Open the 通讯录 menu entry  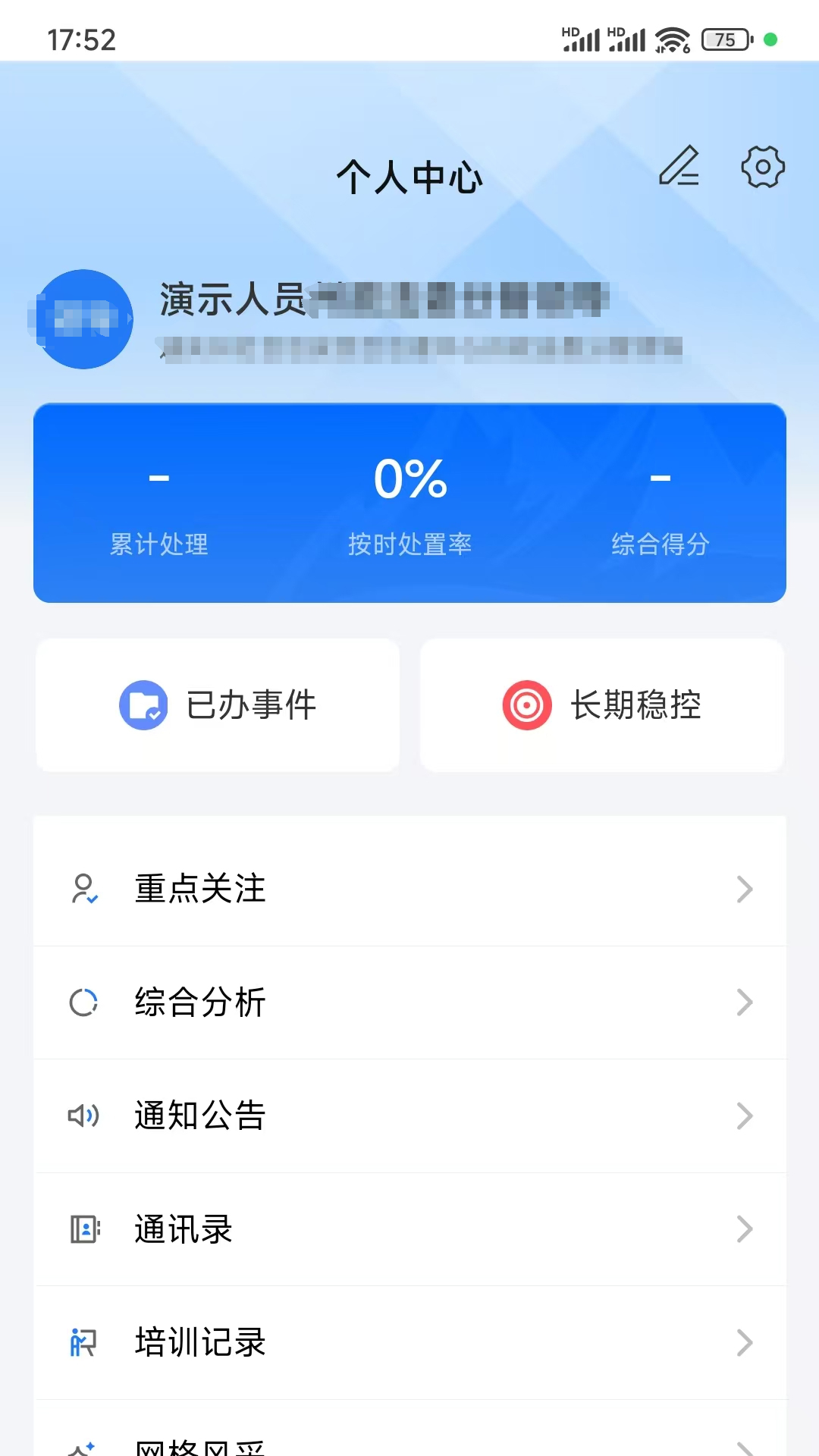182,1229
